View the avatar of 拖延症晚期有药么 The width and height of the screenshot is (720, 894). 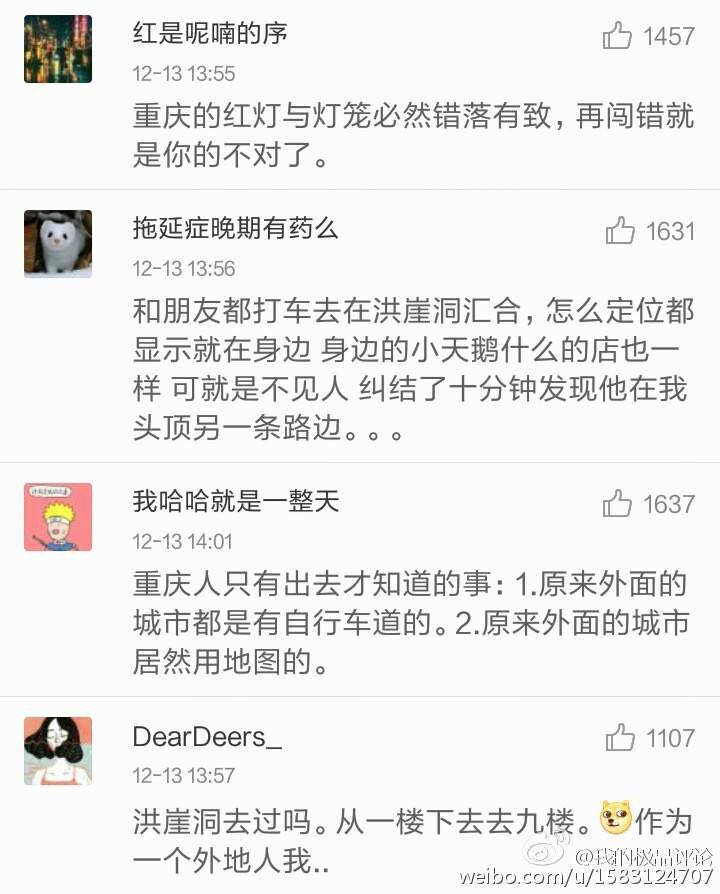click(x=58, y=244)
